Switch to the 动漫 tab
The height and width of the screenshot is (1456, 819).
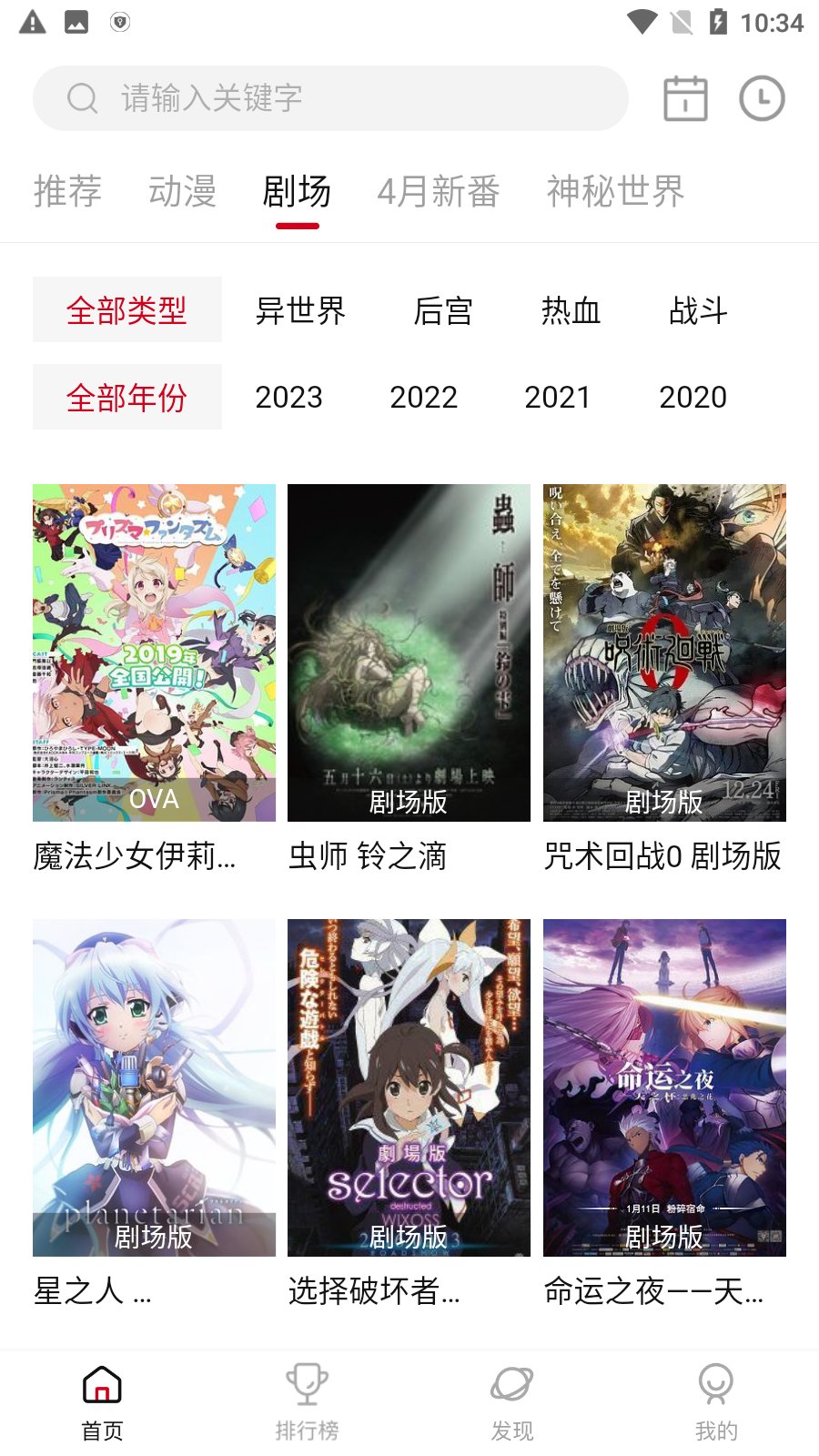[x=182, y=192]
